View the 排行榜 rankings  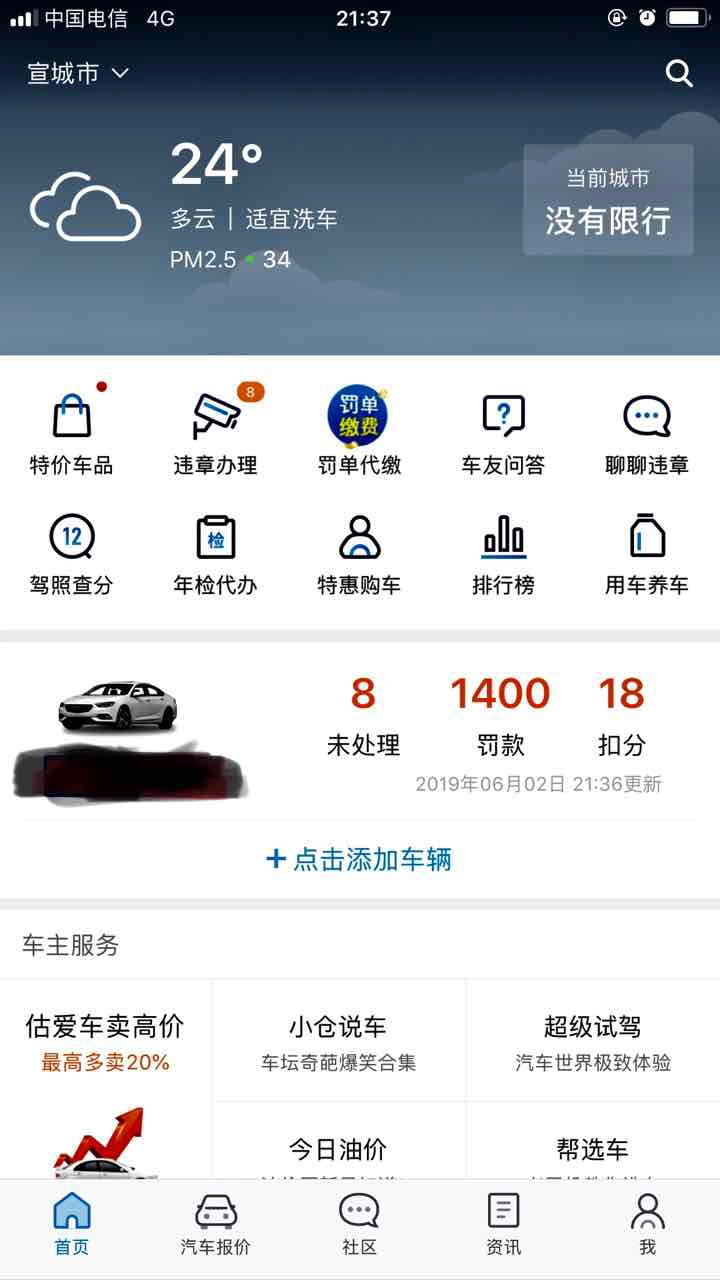point(503,553)
